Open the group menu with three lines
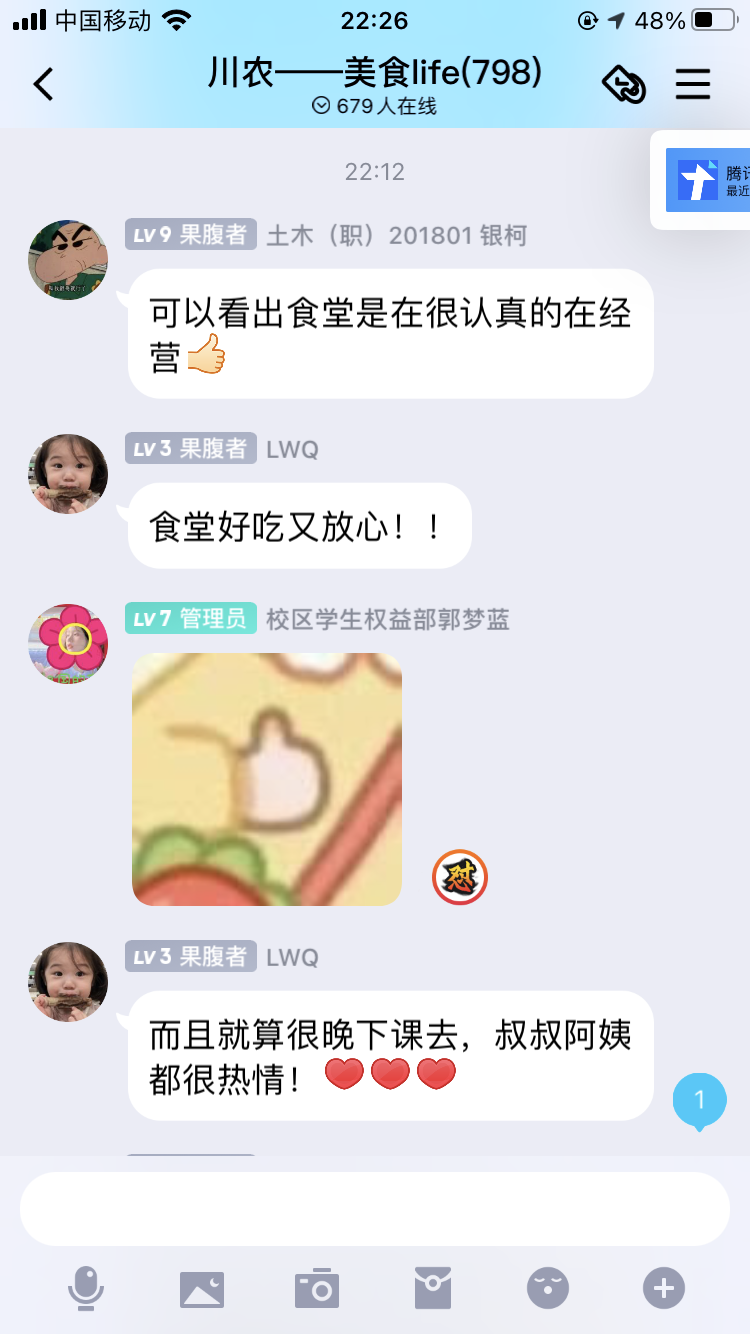 692,85
